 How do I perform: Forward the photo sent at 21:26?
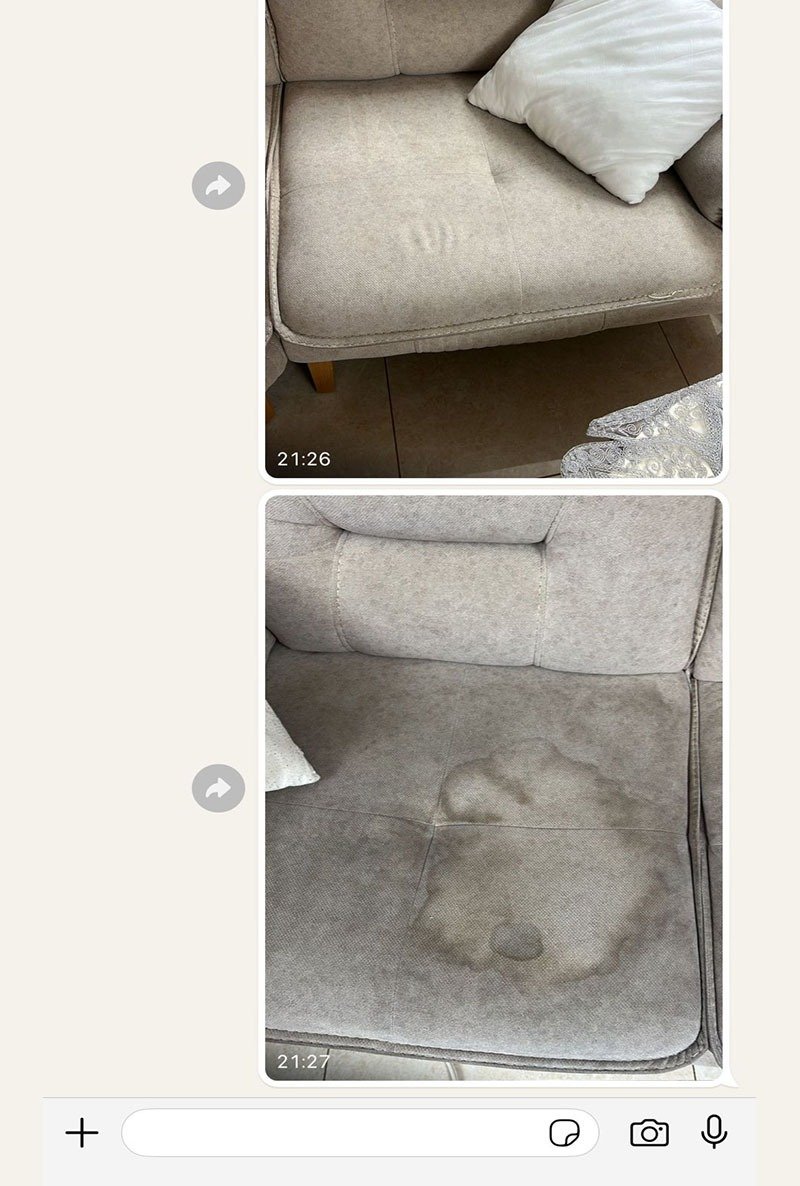218,185
